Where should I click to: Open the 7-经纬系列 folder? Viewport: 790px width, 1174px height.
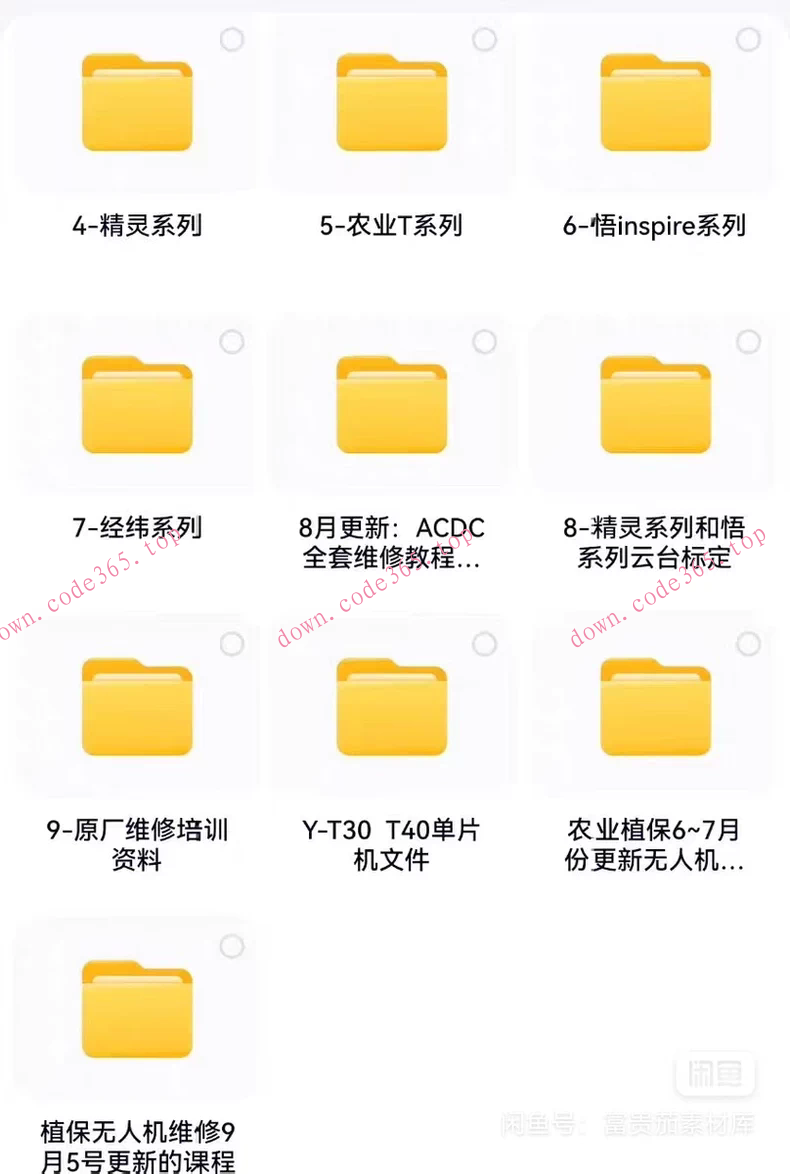[137, 406]
